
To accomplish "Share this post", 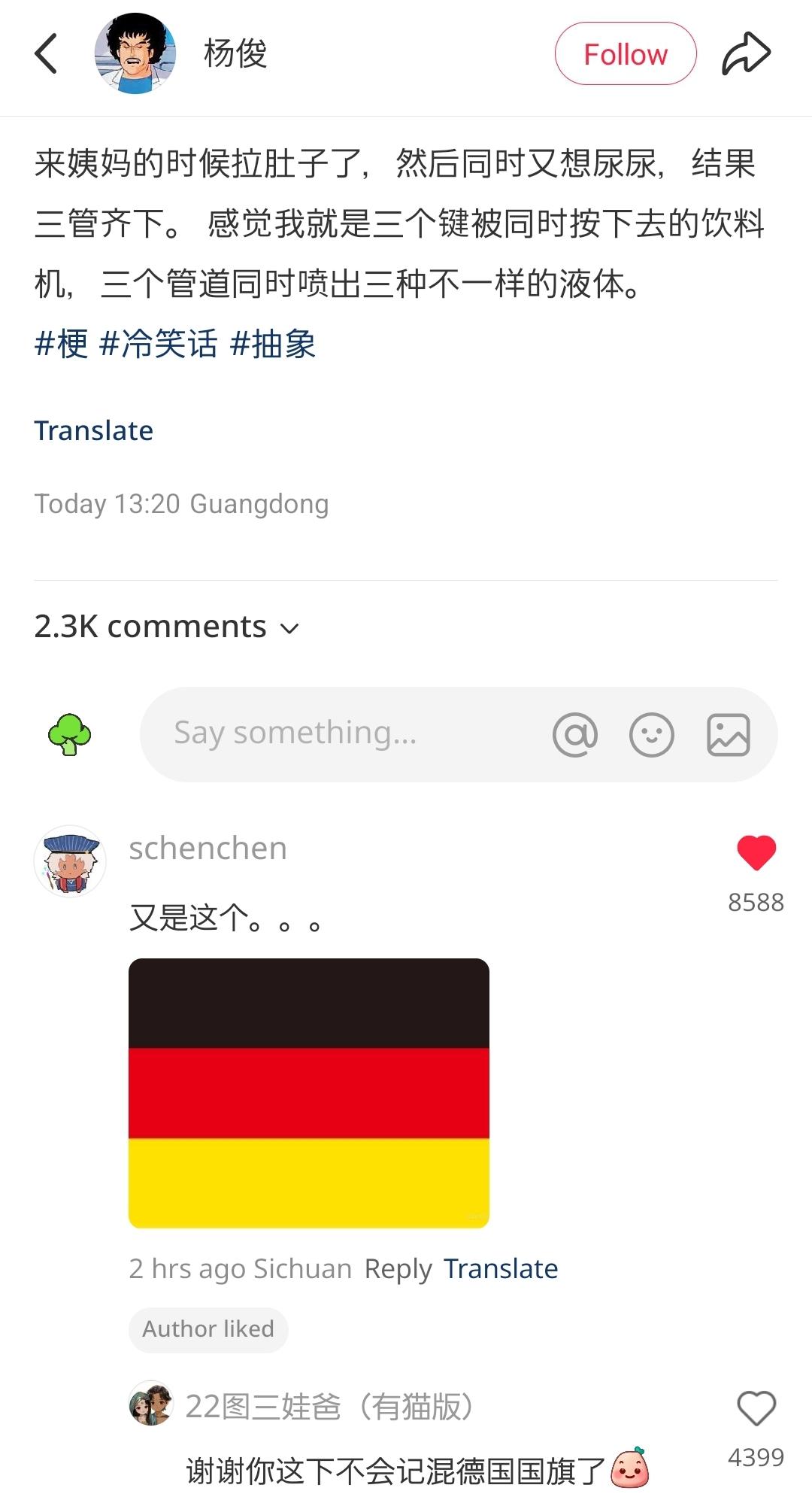I will click(747, 54).
